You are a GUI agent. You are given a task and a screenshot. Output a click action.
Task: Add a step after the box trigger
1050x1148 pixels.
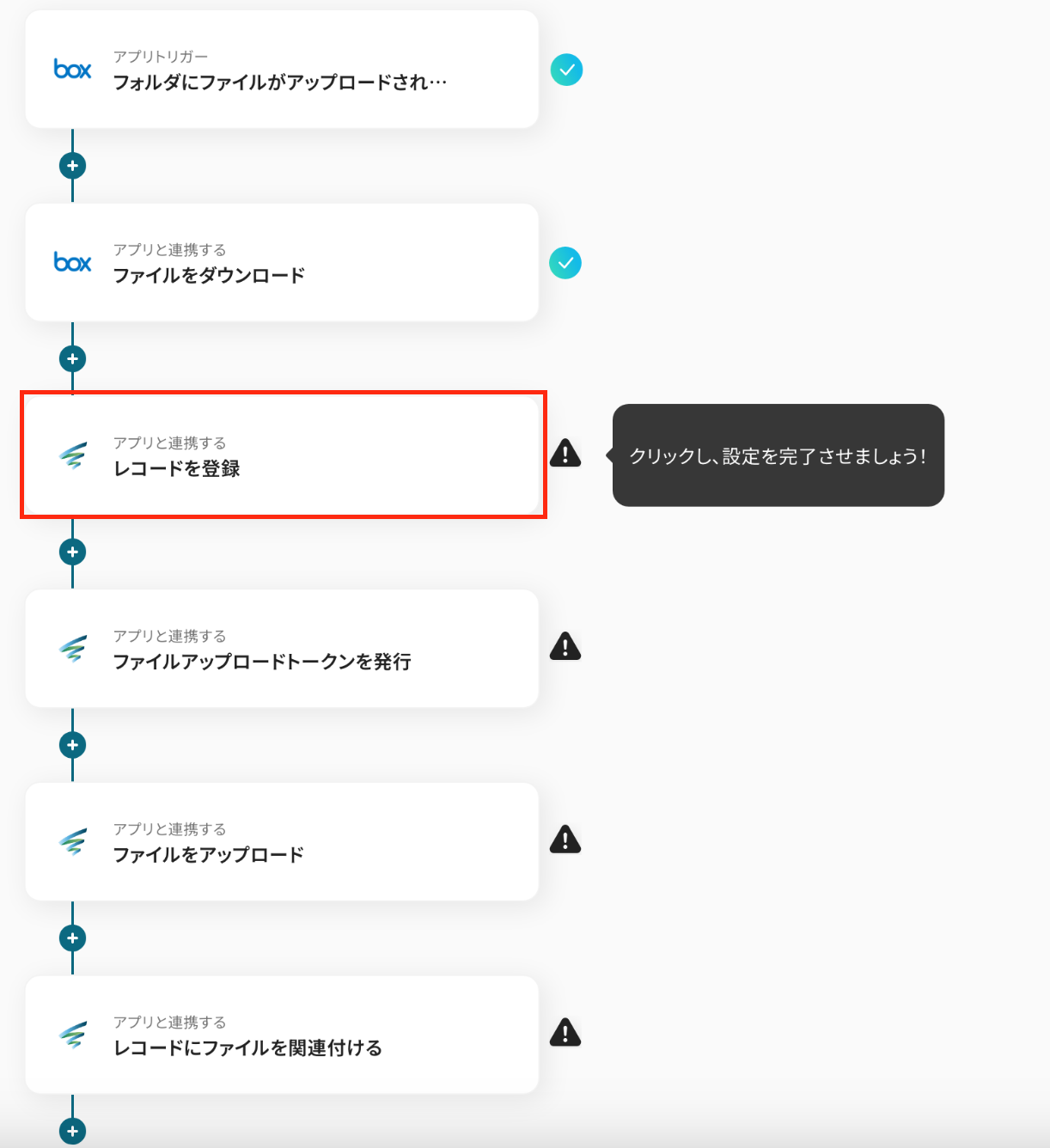(72, 166)
